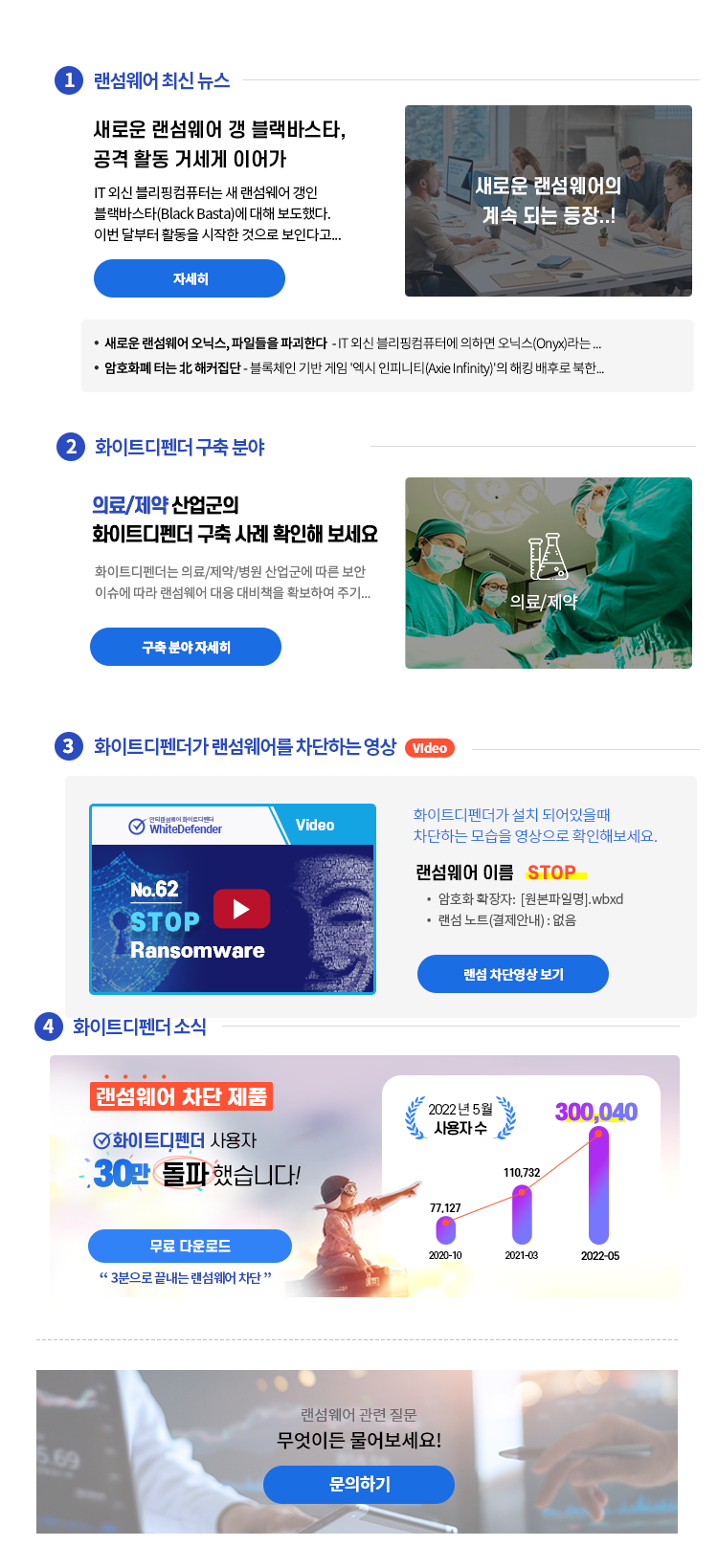Play the No.62 STOP Ransomware video
Screen dimensions: 718x1568
[x=241, y=909]
